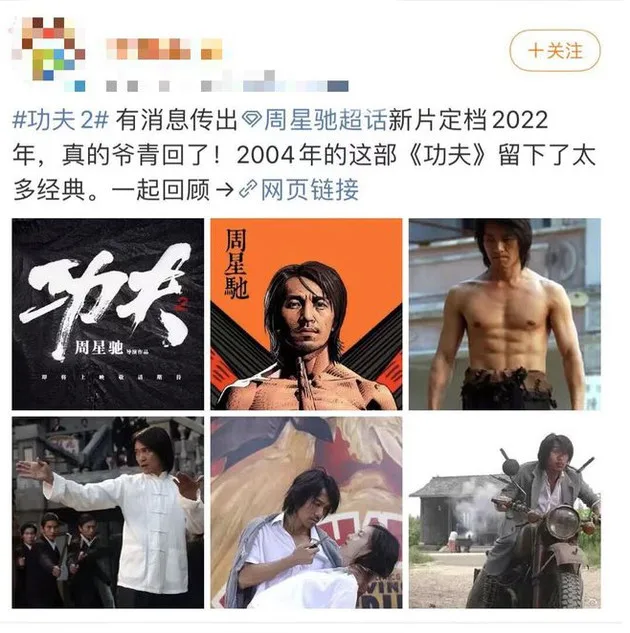Open the shirtless man photo

click(505, 314)
